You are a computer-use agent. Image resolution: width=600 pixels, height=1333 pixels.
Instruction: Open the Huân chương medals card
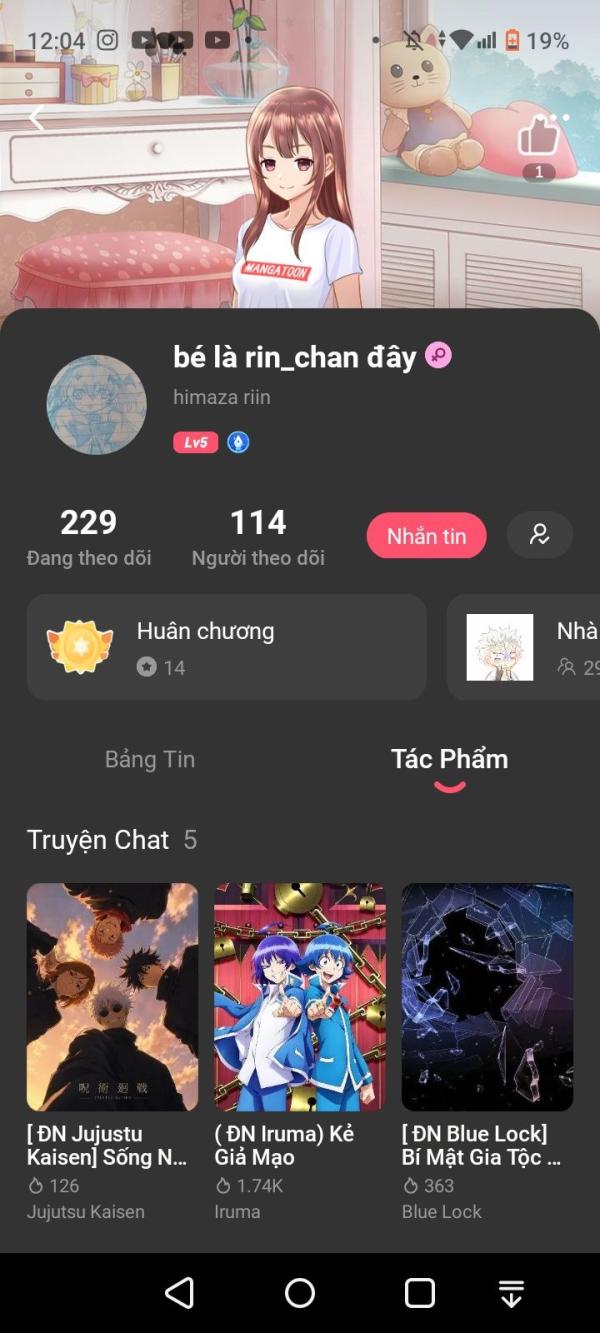[x=227, y=647]
